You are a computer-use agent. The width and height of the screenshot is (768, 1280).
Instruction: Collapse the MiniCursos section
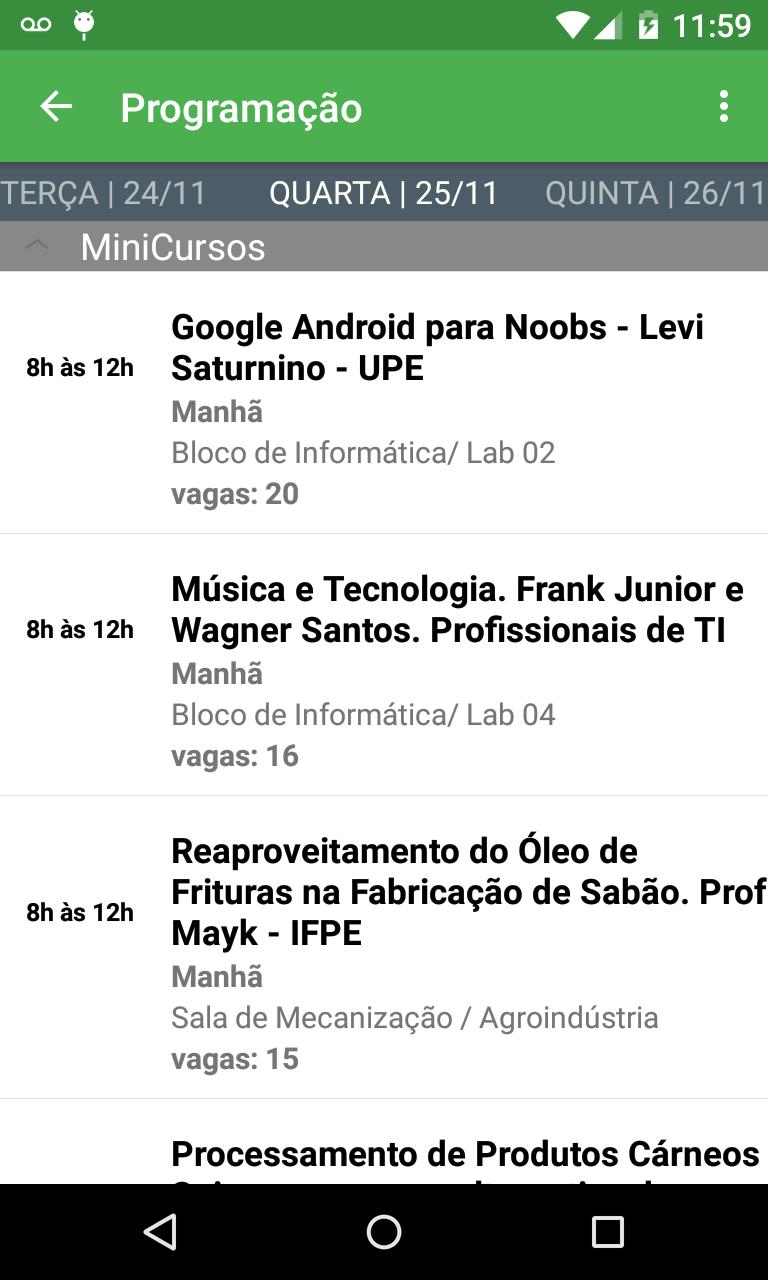[x=384, y=246]
